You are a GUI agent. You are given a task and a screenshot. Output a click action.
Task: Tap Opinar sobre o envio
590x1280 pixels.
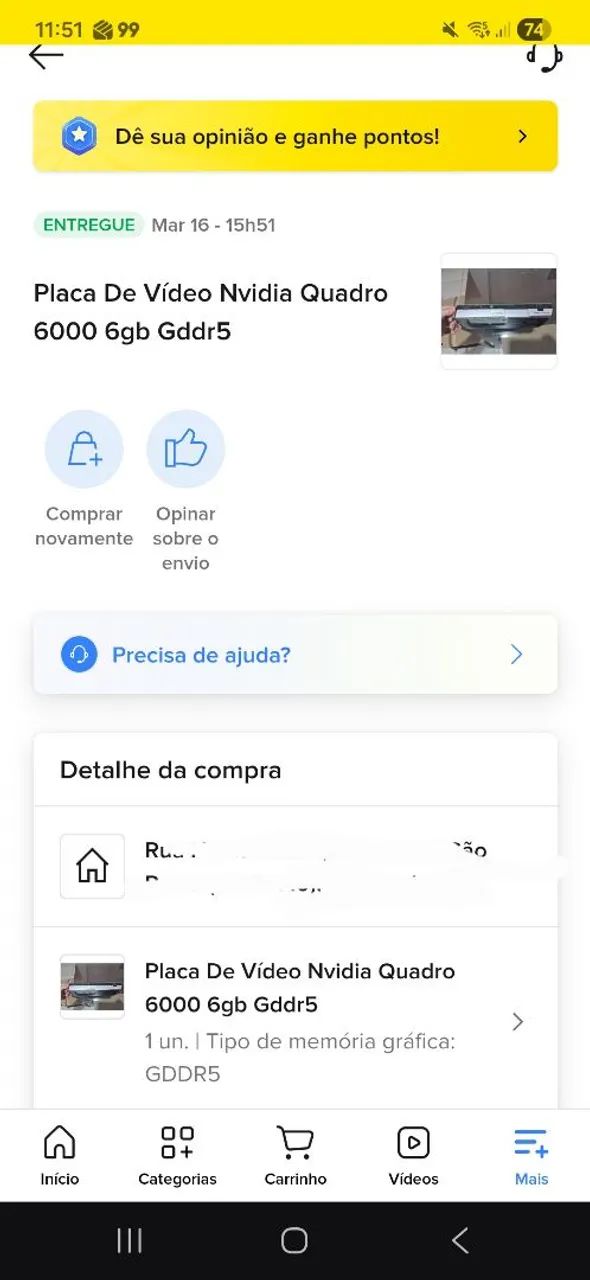[x=186, y=492]
